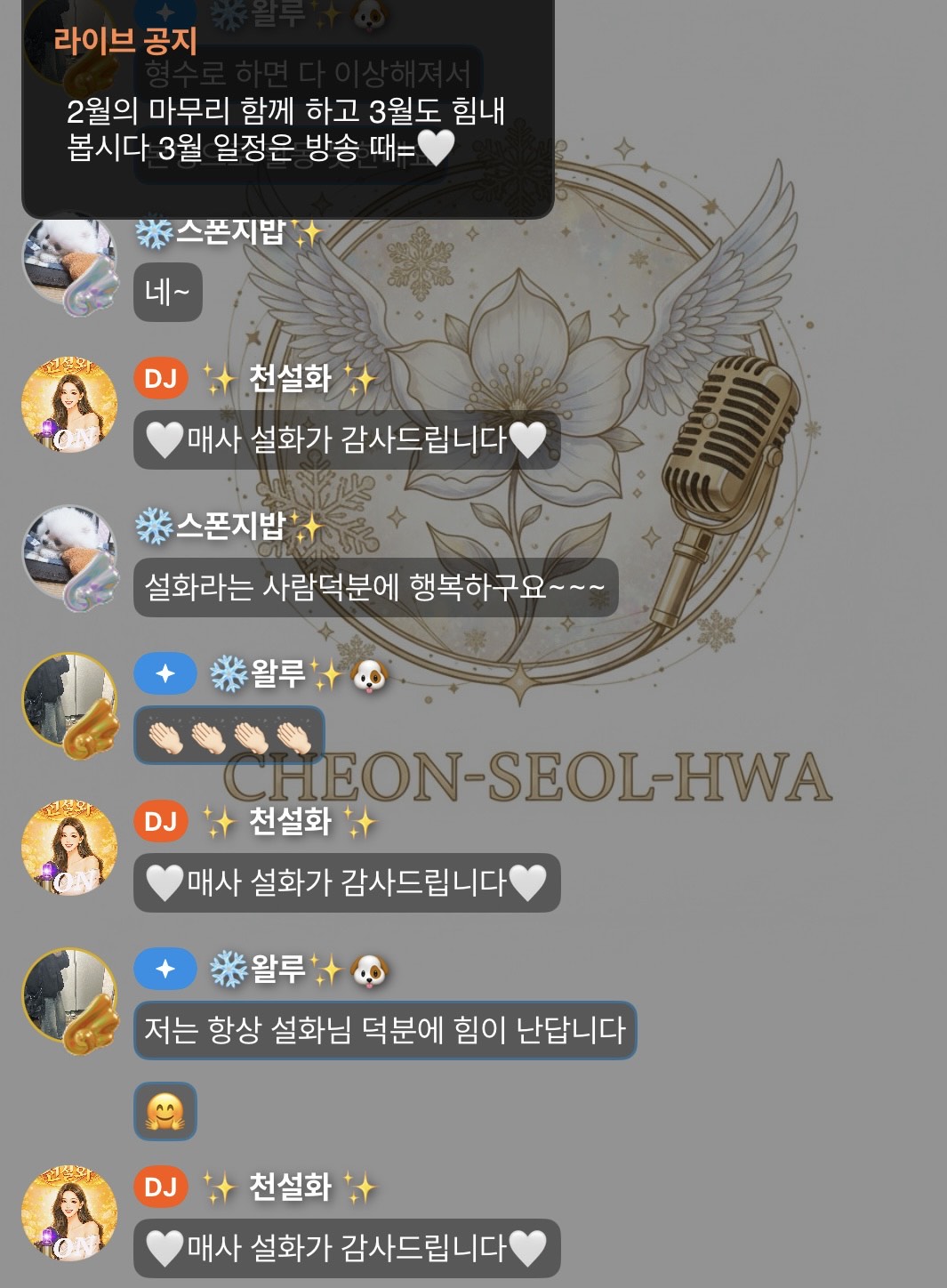
Task: Open 왈루's avatar beside 저는 항상 설화님 message
Action: click(69, 998)
